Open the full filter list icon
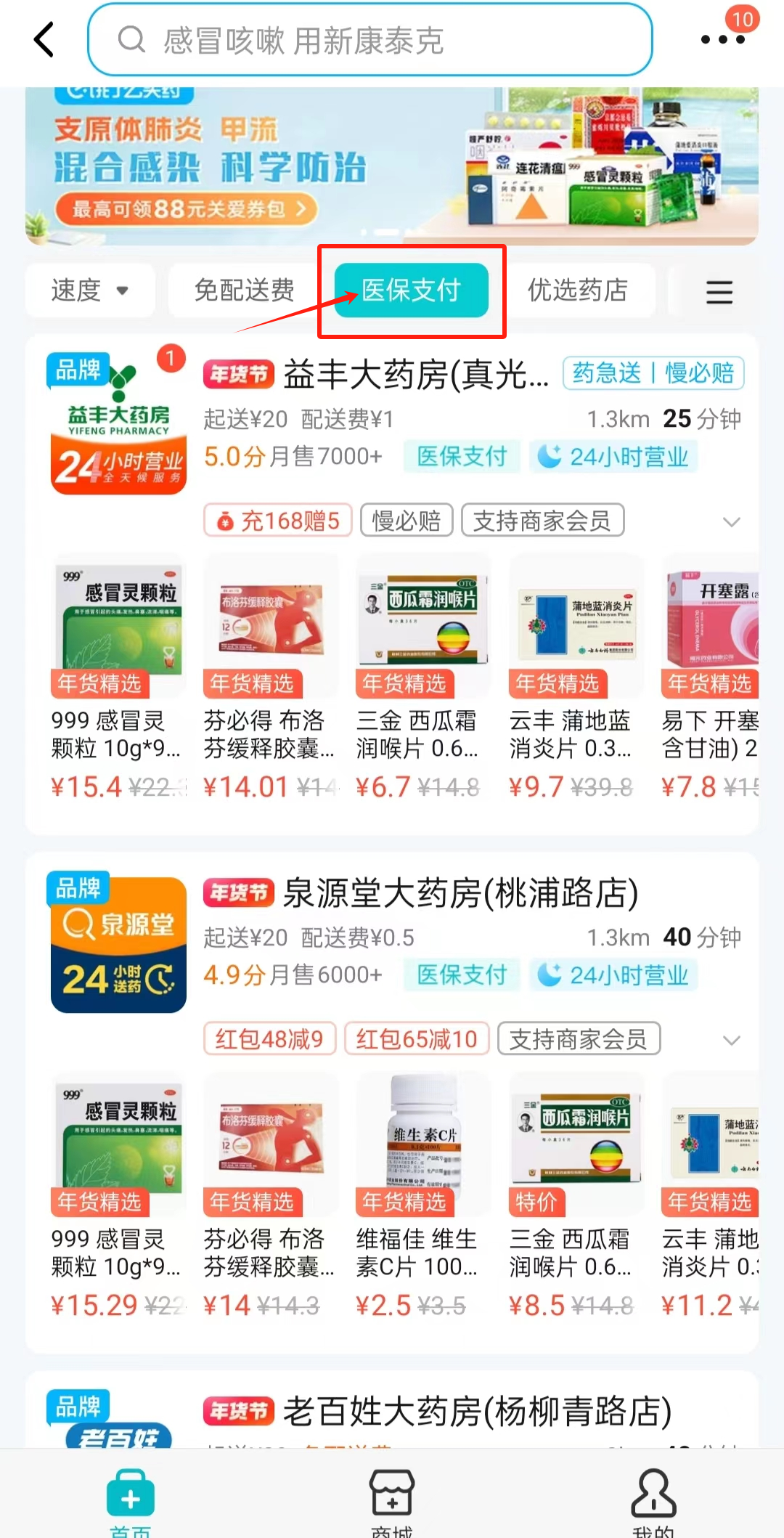784x1538 pixels. (x=719, y=292)
